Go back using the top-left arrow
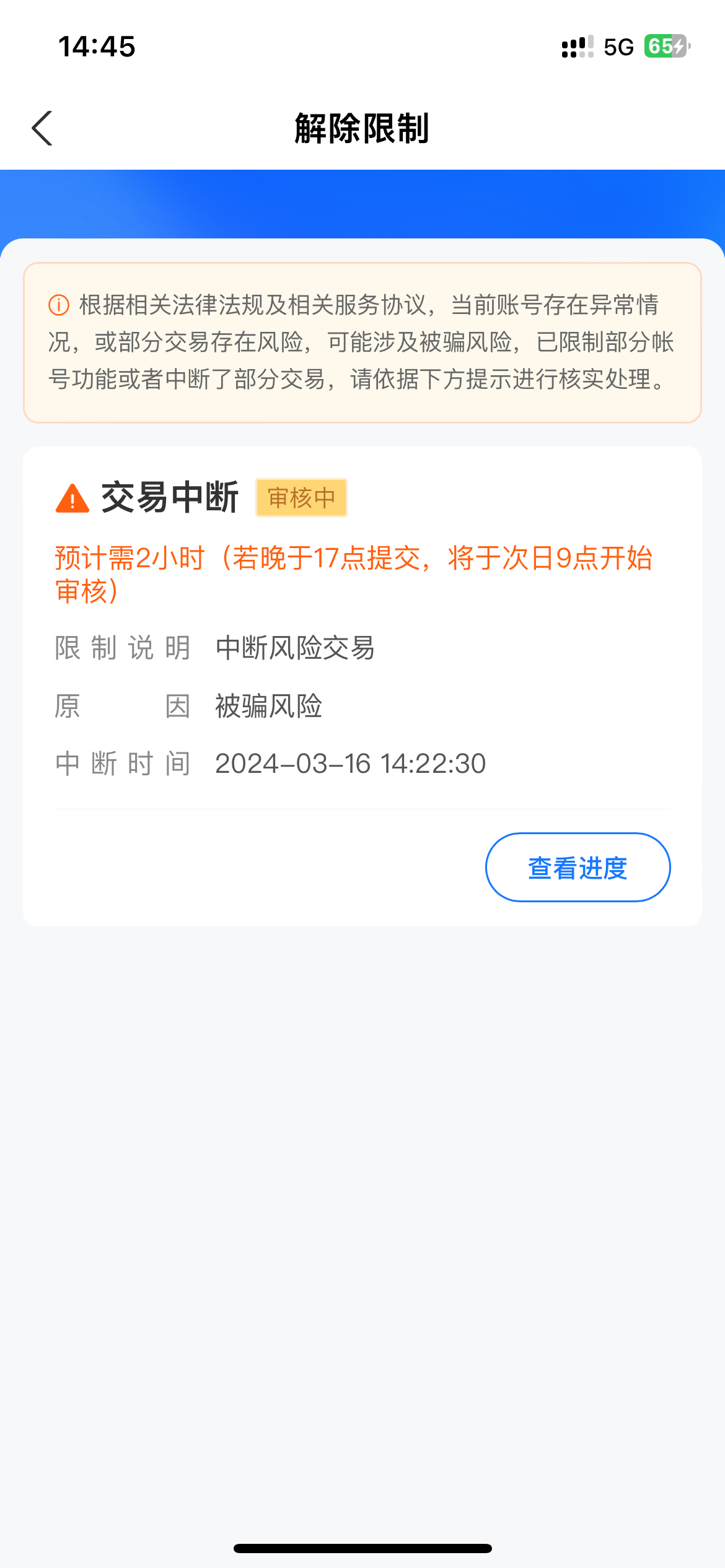The image size is (725, 1568). (x=42, y=128)
